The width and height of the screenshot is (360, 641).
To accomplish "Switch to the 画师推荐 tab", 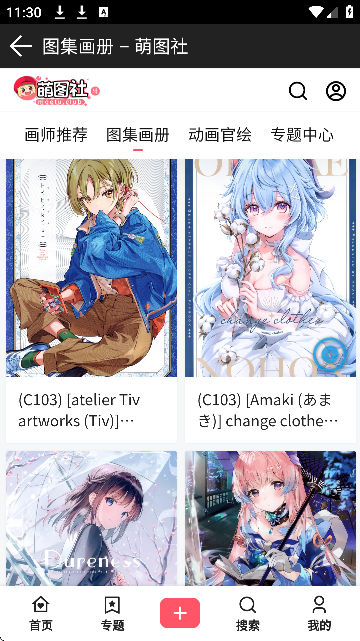I will tap(56, 135).
